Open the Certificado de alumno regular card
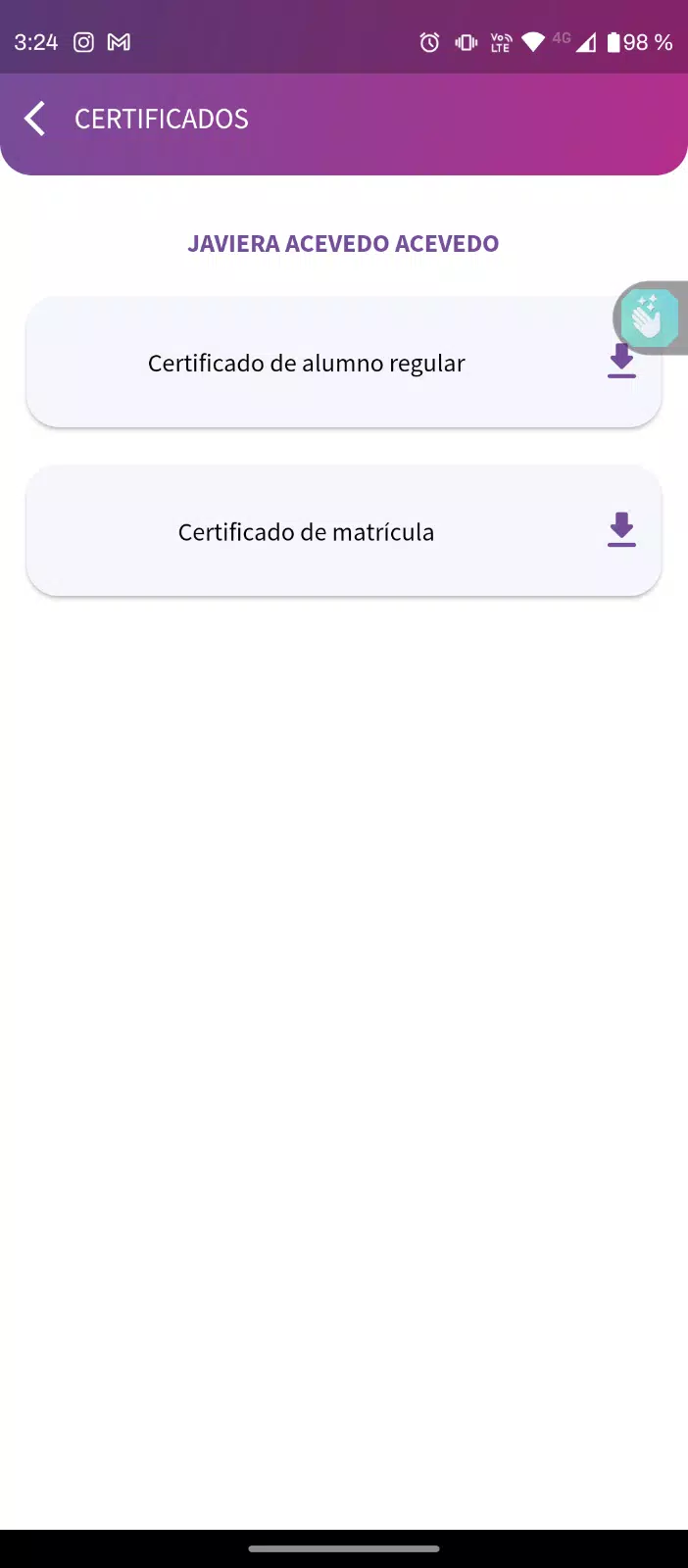This screenshot has width=688, height=1568. (x=343, y=363)
